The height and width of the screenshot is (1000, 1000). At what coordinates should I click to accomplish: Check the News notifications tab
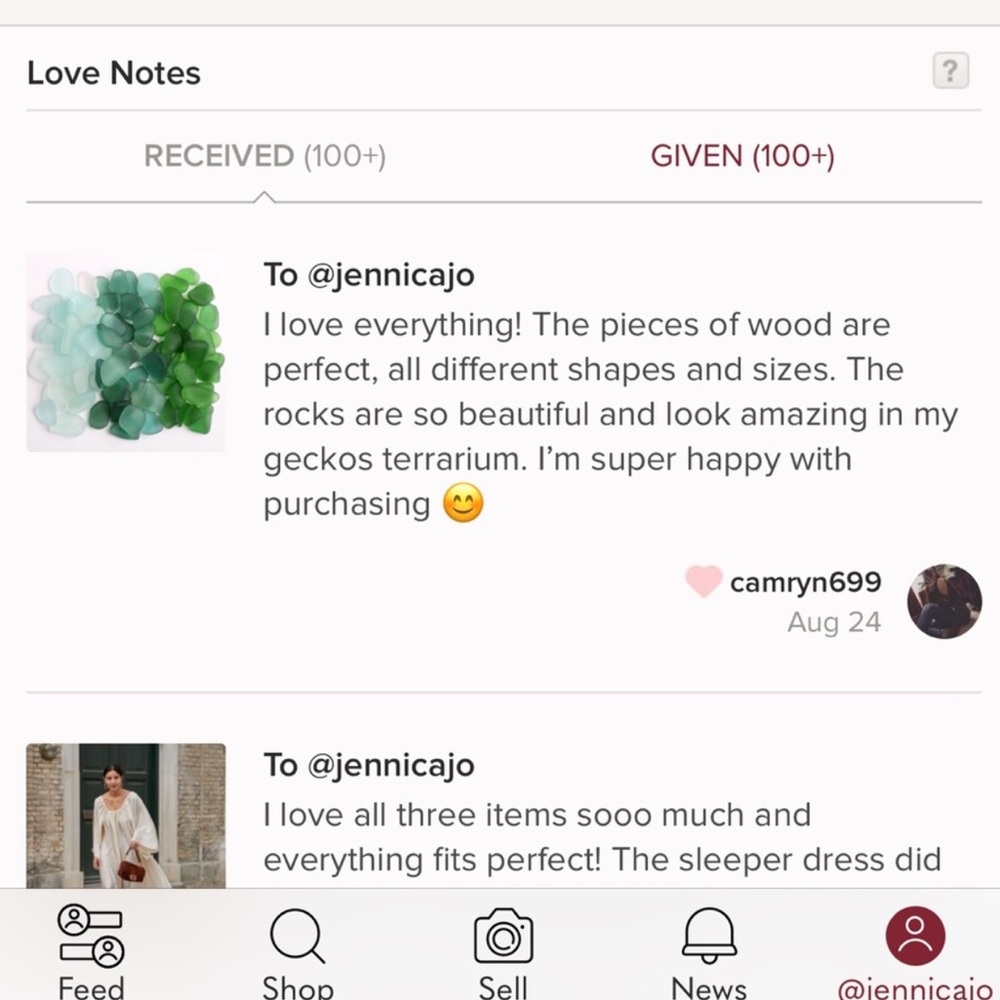click(x=709, y=950)
